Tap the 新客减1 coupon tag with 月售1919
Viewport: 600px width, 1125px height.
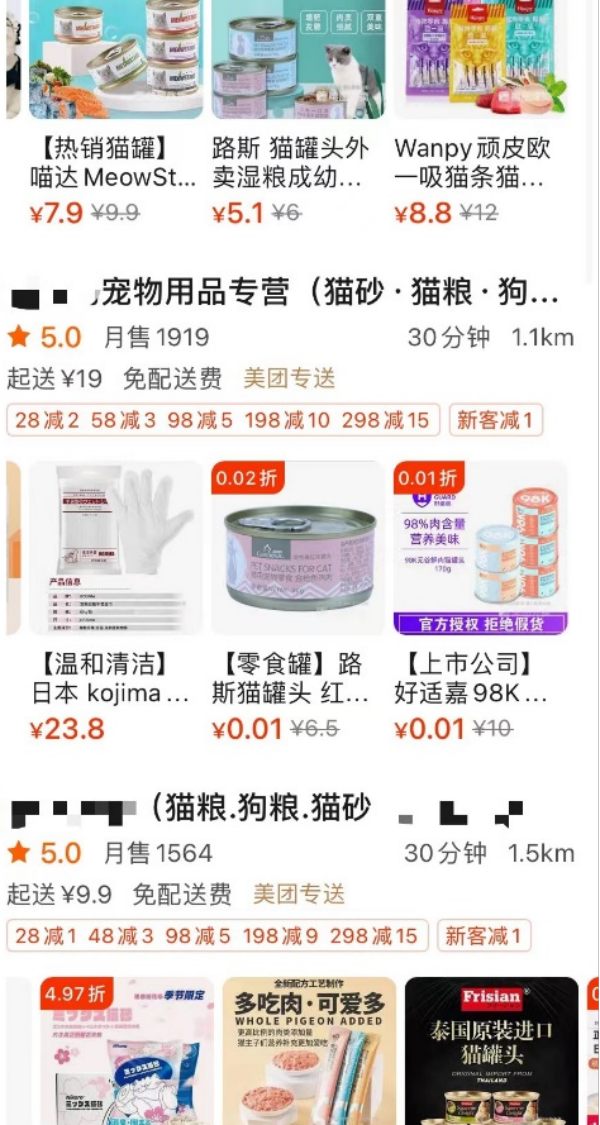point(496,420)
